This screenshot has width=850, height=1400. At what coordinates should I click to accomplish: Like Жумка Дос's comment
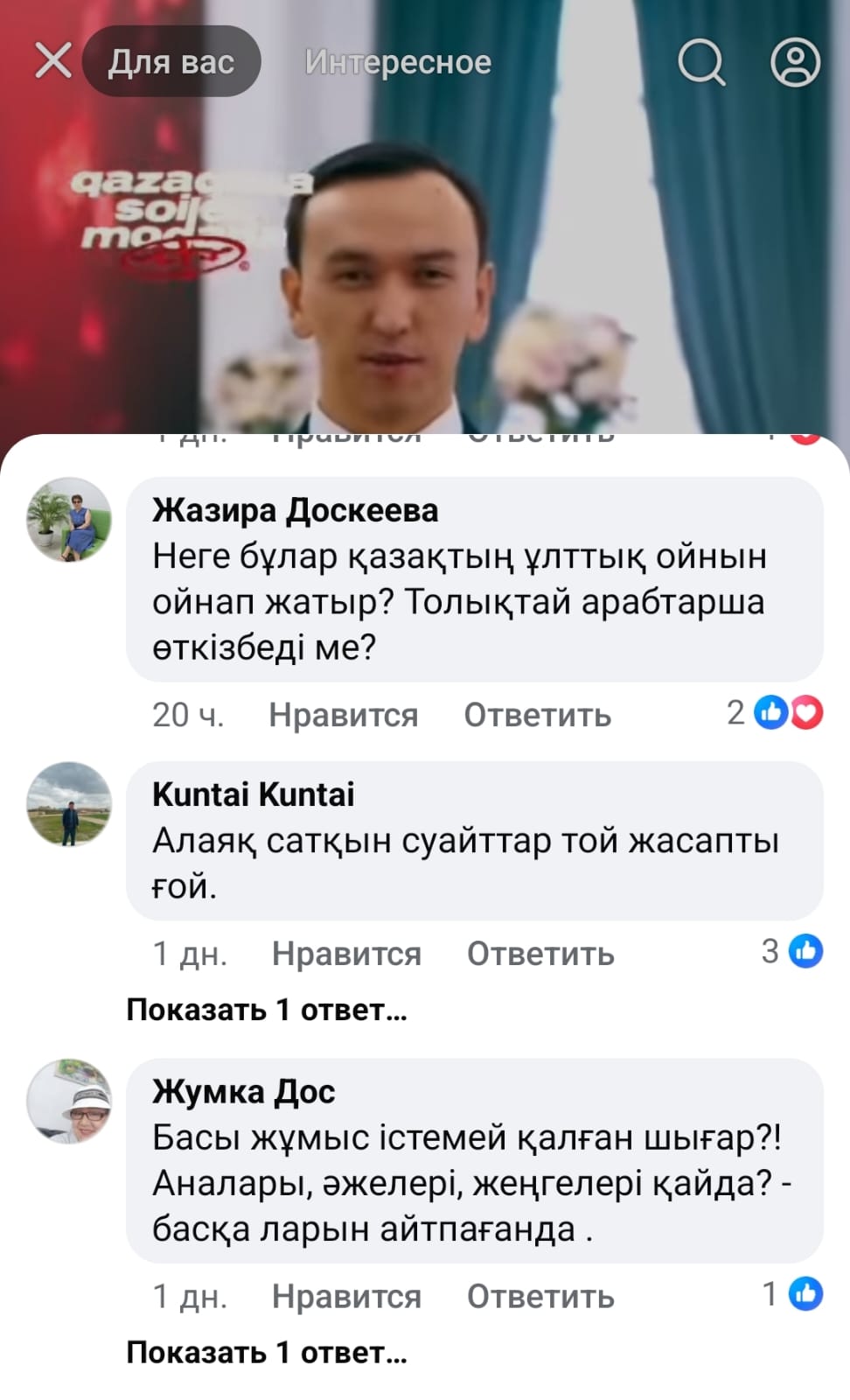(346, 1296)
